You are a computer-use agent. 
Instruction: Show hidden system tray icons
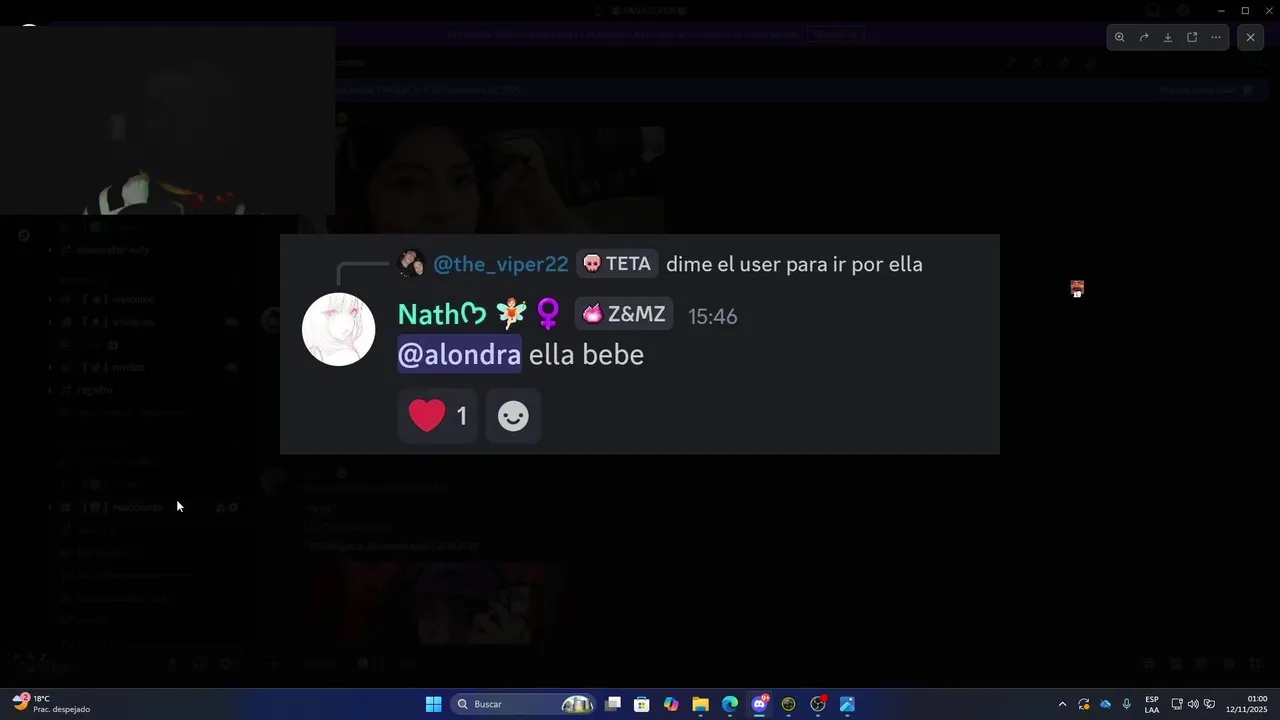(1062, 704)
